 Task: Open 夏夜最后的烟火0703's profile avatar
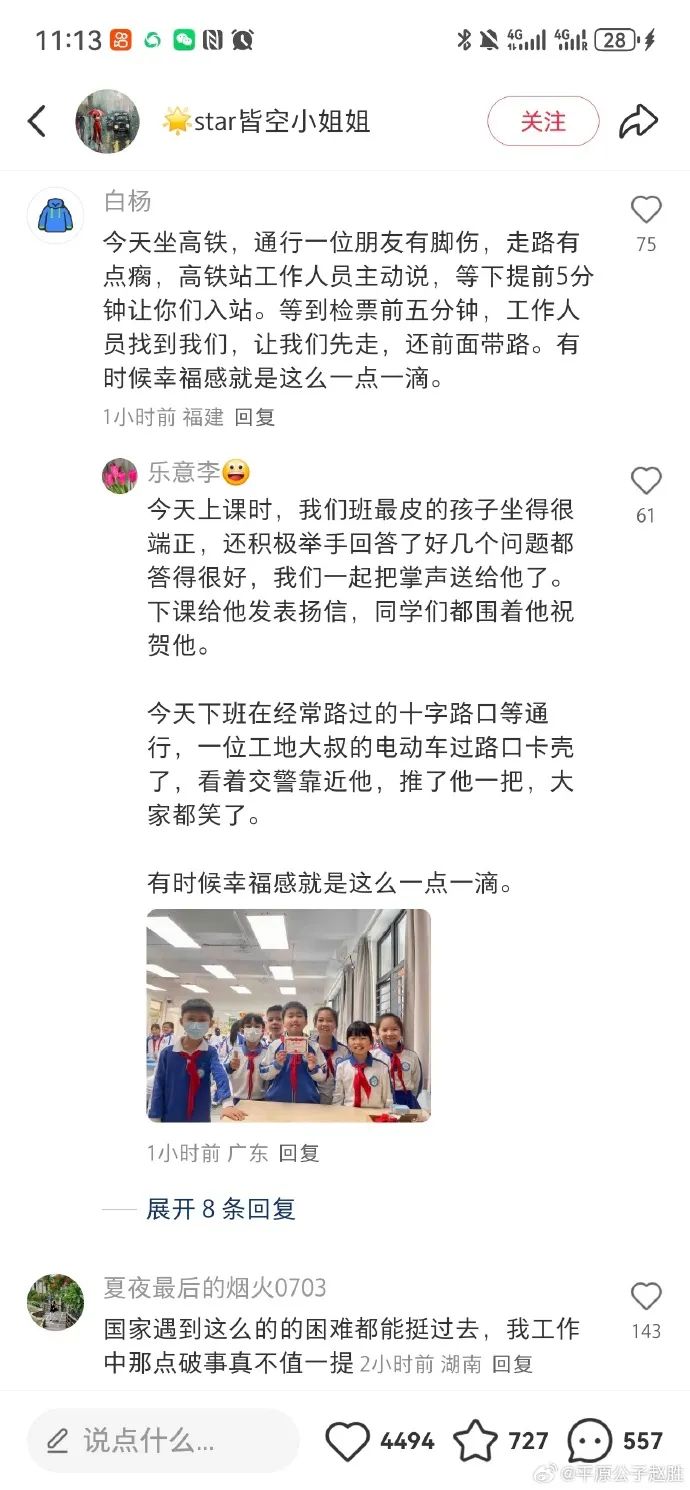[55, 1302]
